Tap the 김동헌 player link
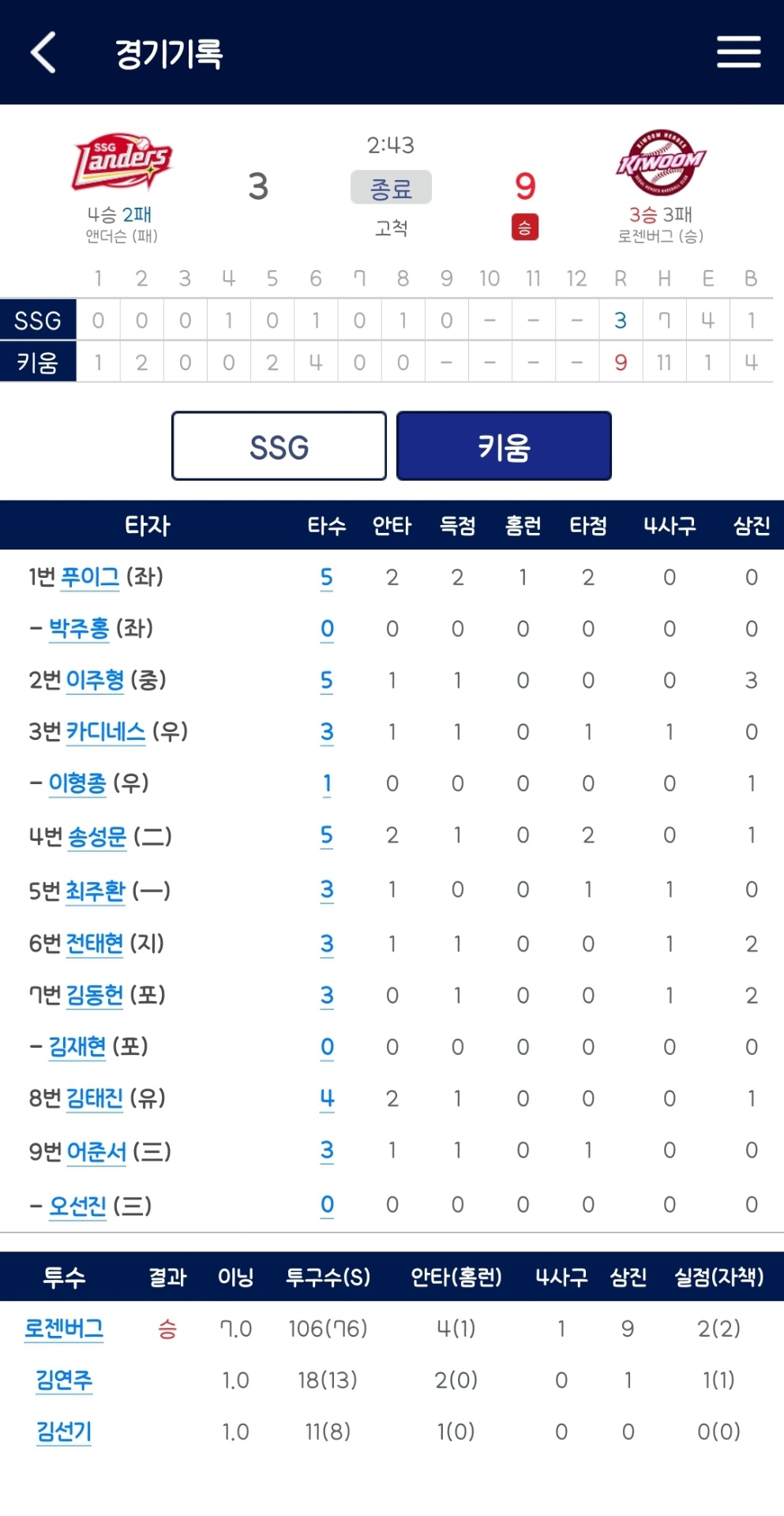Screen dimensions: 784x1516 95,995
